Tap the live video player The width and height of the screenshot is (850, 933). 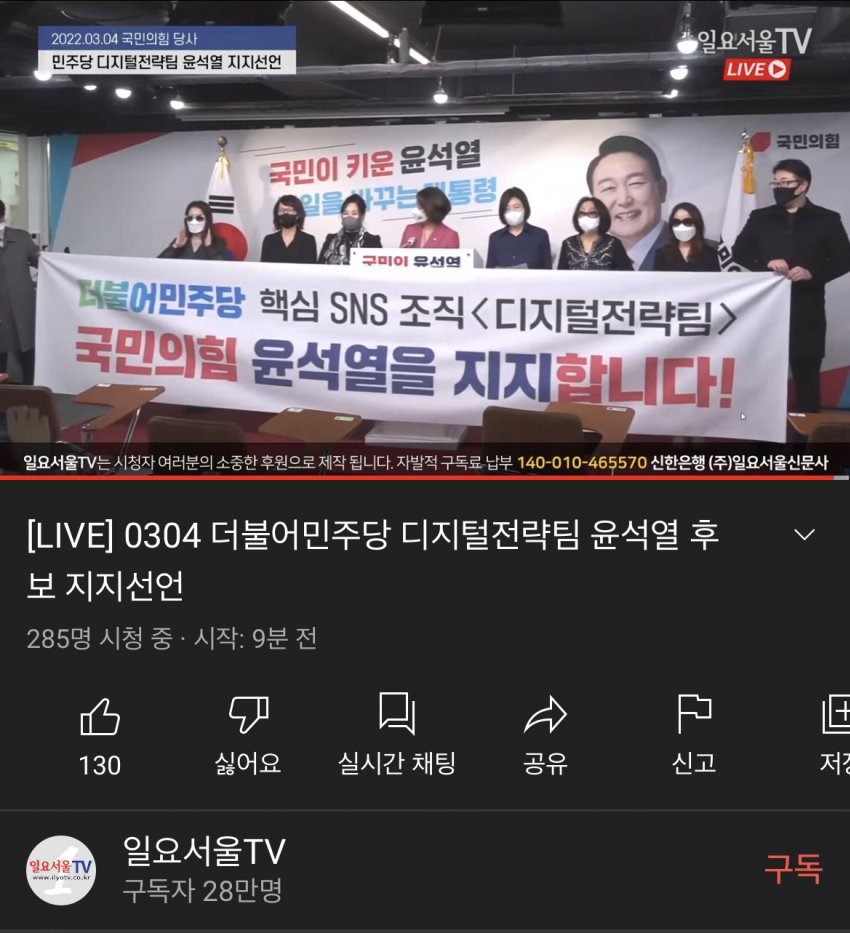pos(425,240)
